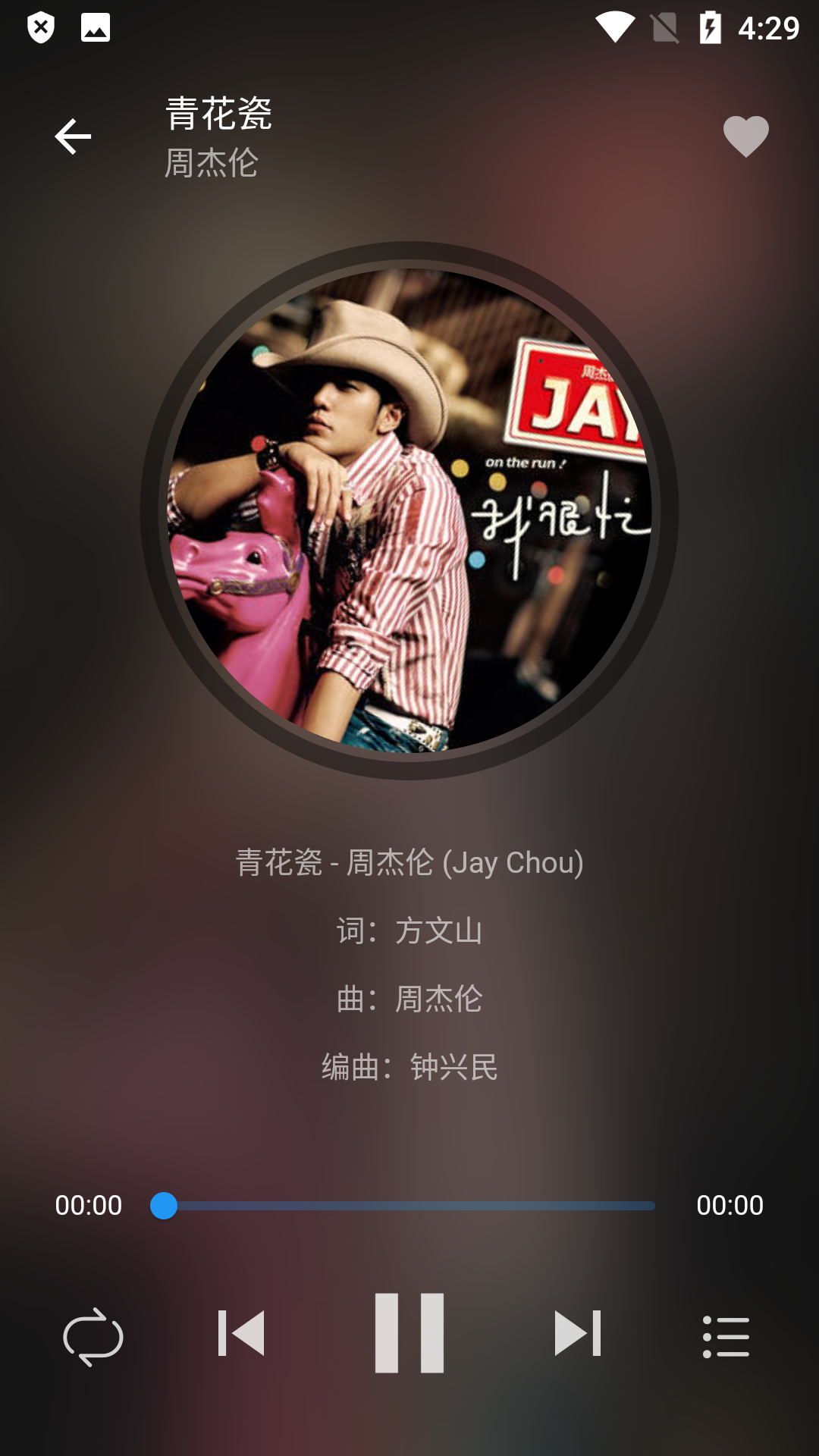
Task: Skip to the previous track
Action: (241, 1333)
